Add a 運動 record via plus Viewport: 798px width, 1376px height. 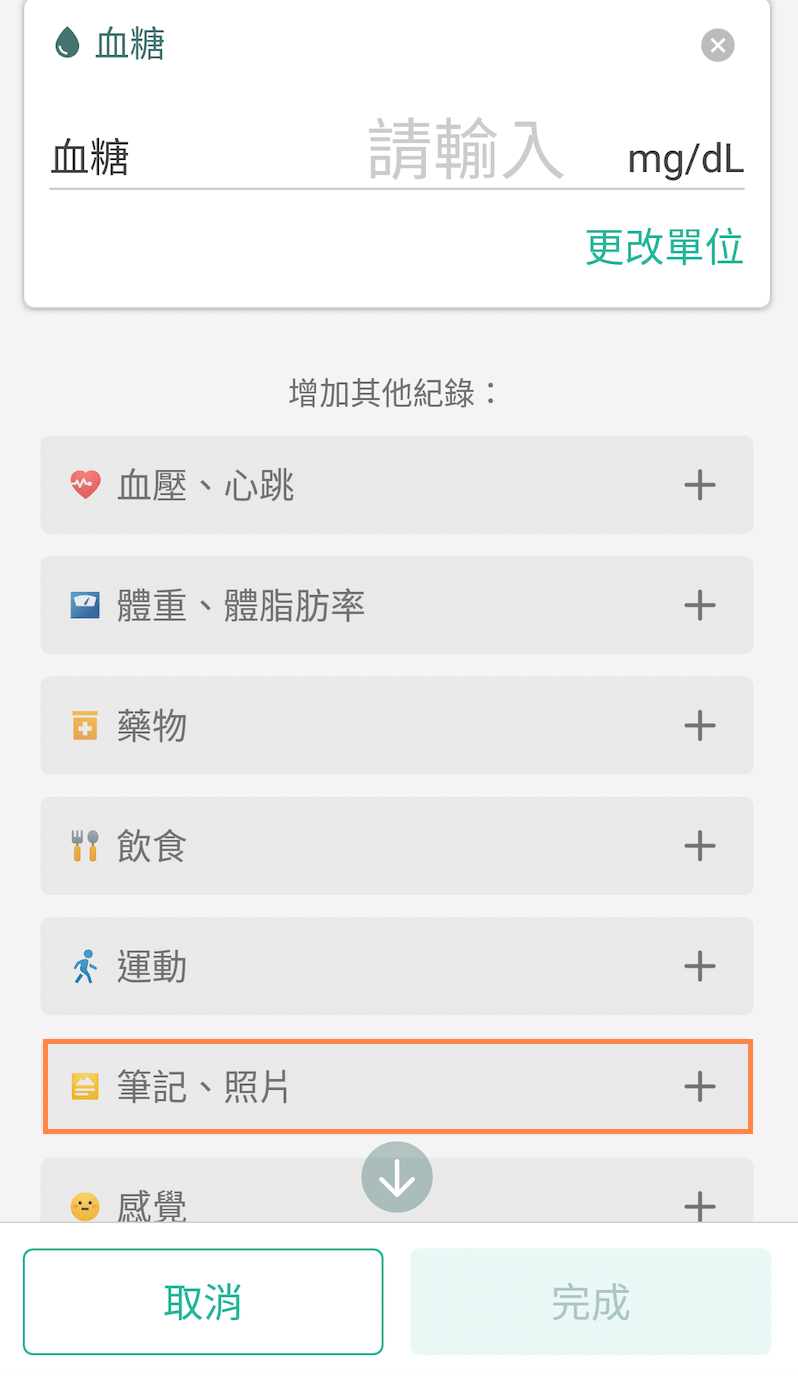[x=701, y=966]
